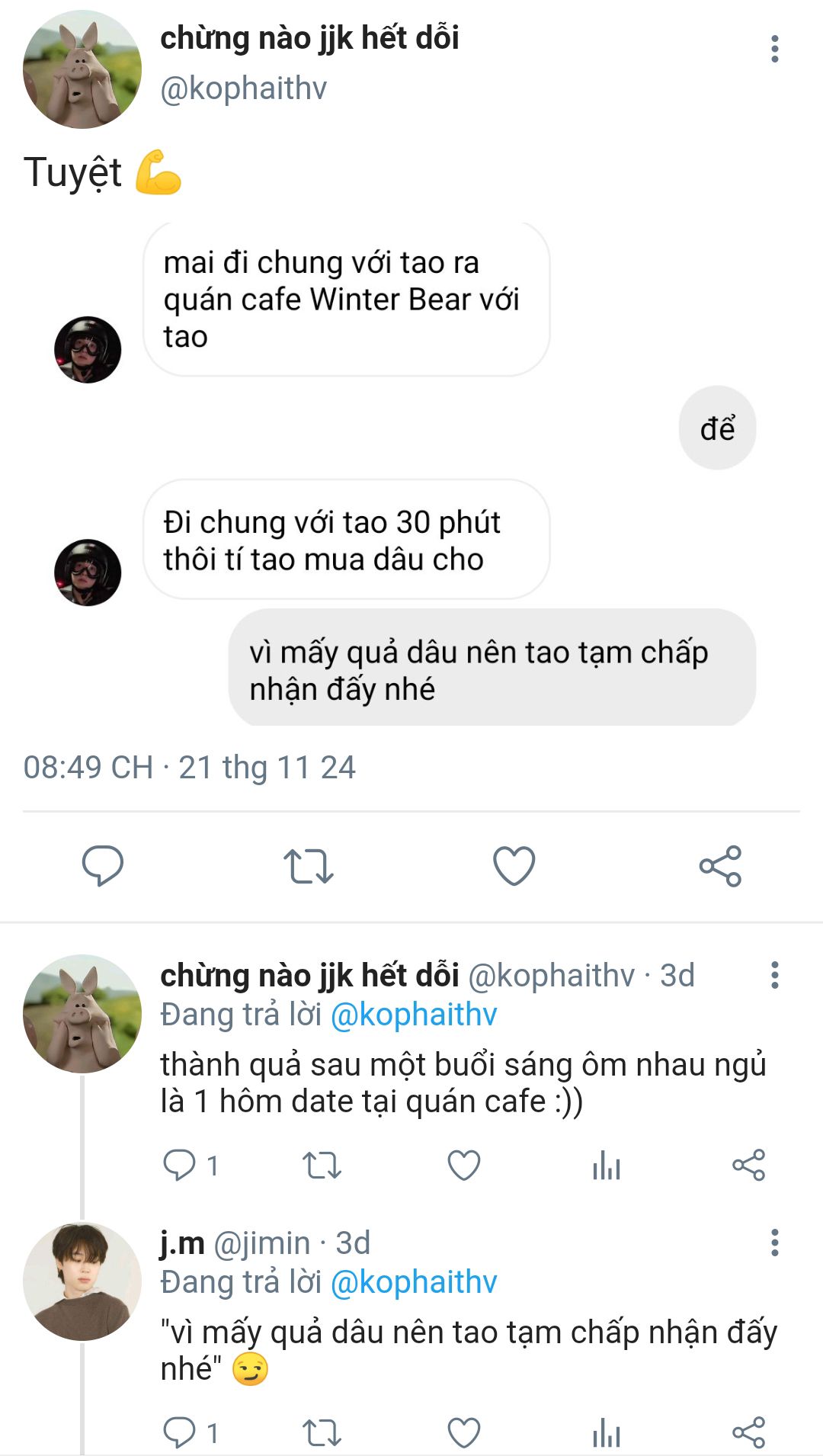823x1456 pixels.
Task: Like j.m's reply
Action: click(463, 1433)
